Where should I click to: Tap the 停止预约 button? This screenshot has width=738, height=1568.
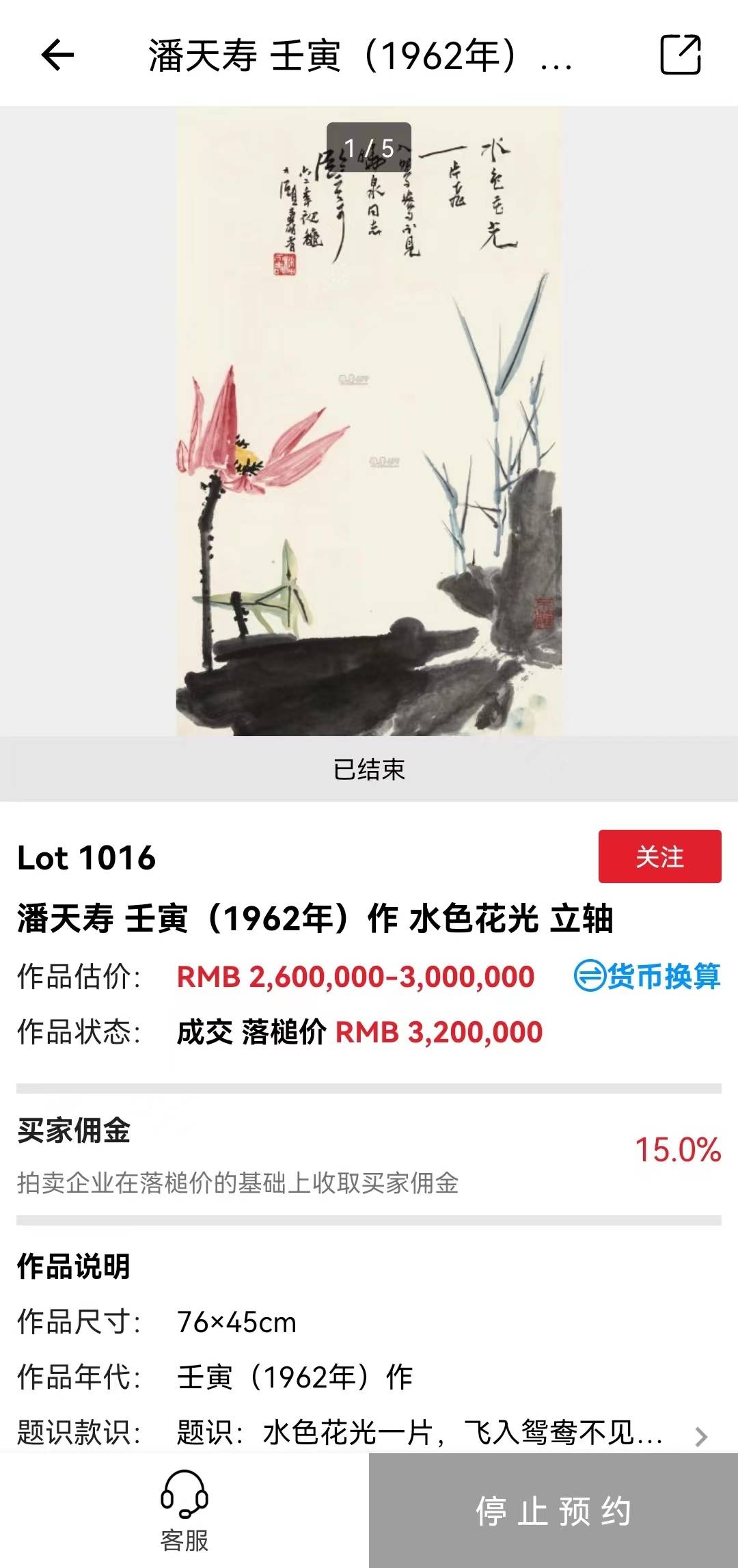coord(553,1511)
